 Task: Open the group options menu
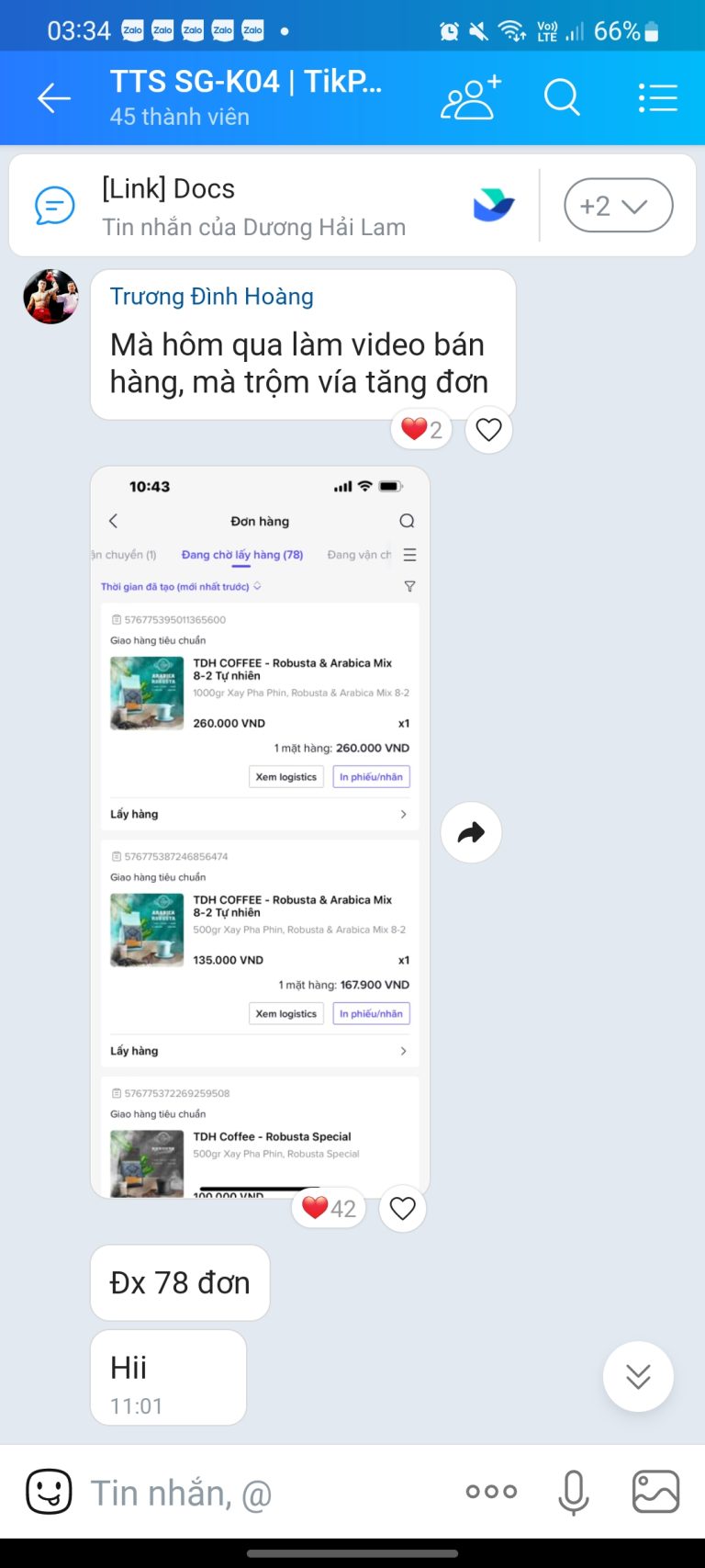point(657,97)
